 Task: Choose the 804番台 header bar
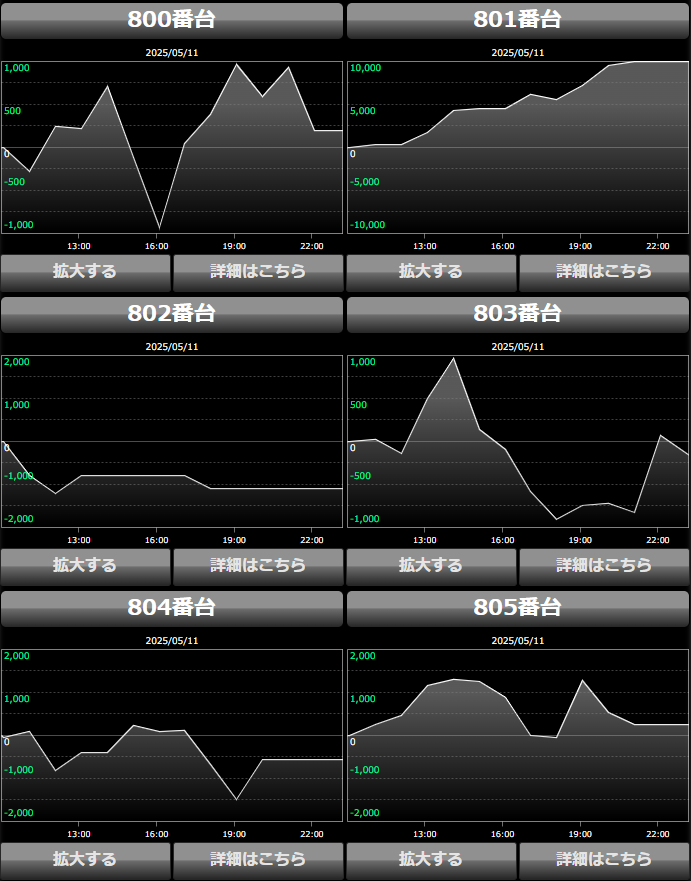(172, 608)
